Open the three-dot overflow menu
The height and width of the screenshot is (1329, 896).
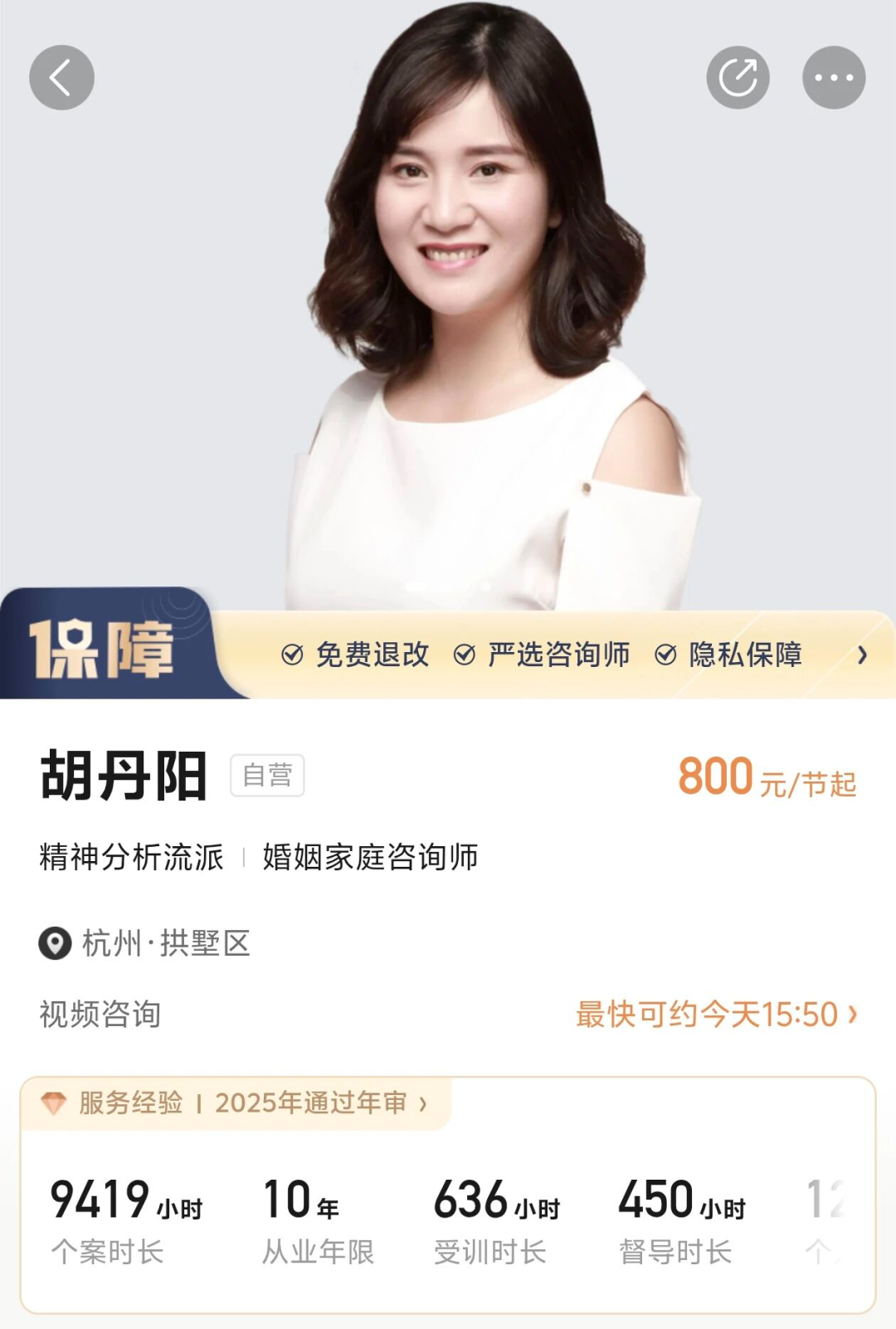pyautogui.click(x=834, y=77)
